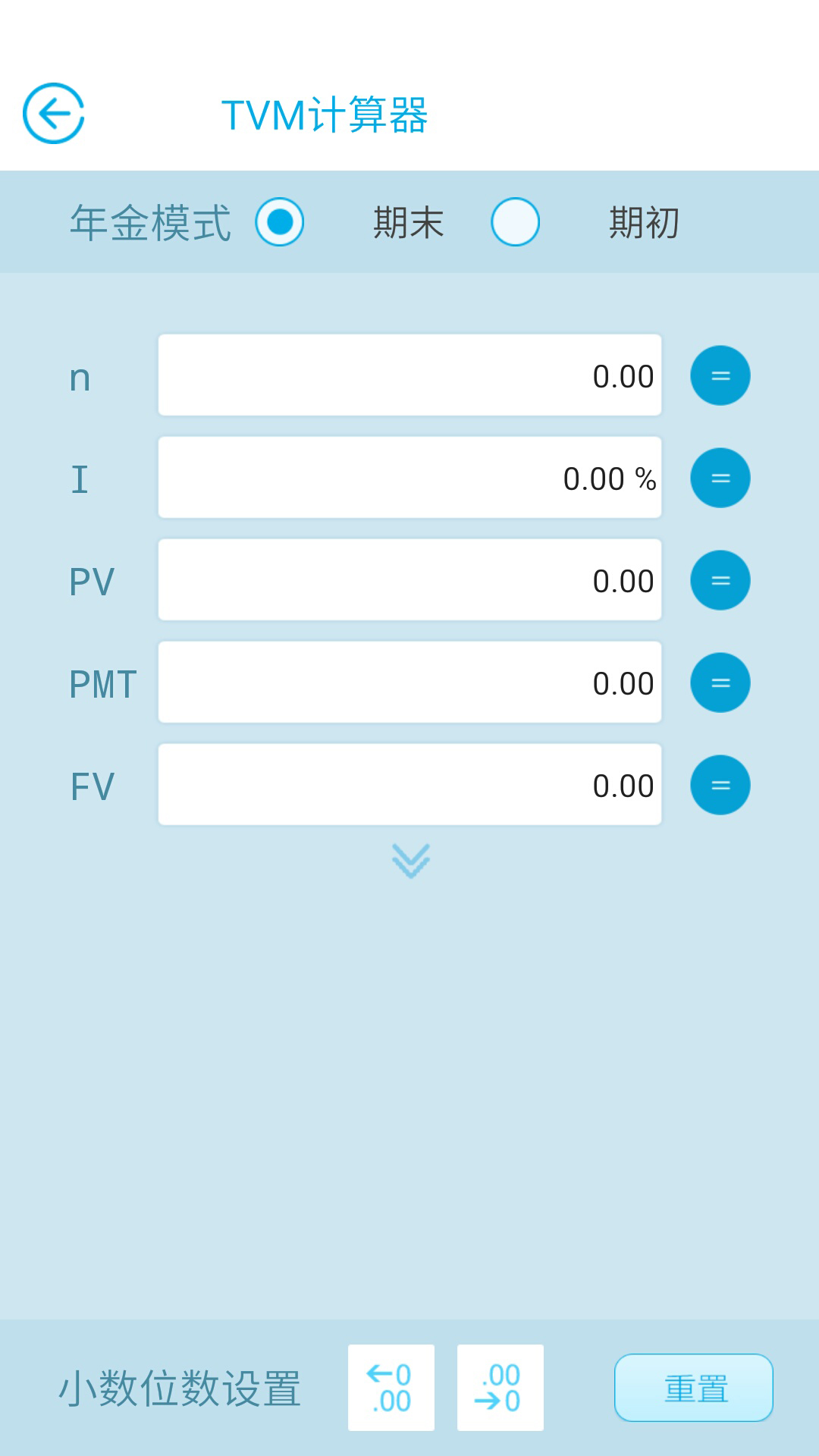
Task: Reset all values with 重置
Action: [694, 1388]
